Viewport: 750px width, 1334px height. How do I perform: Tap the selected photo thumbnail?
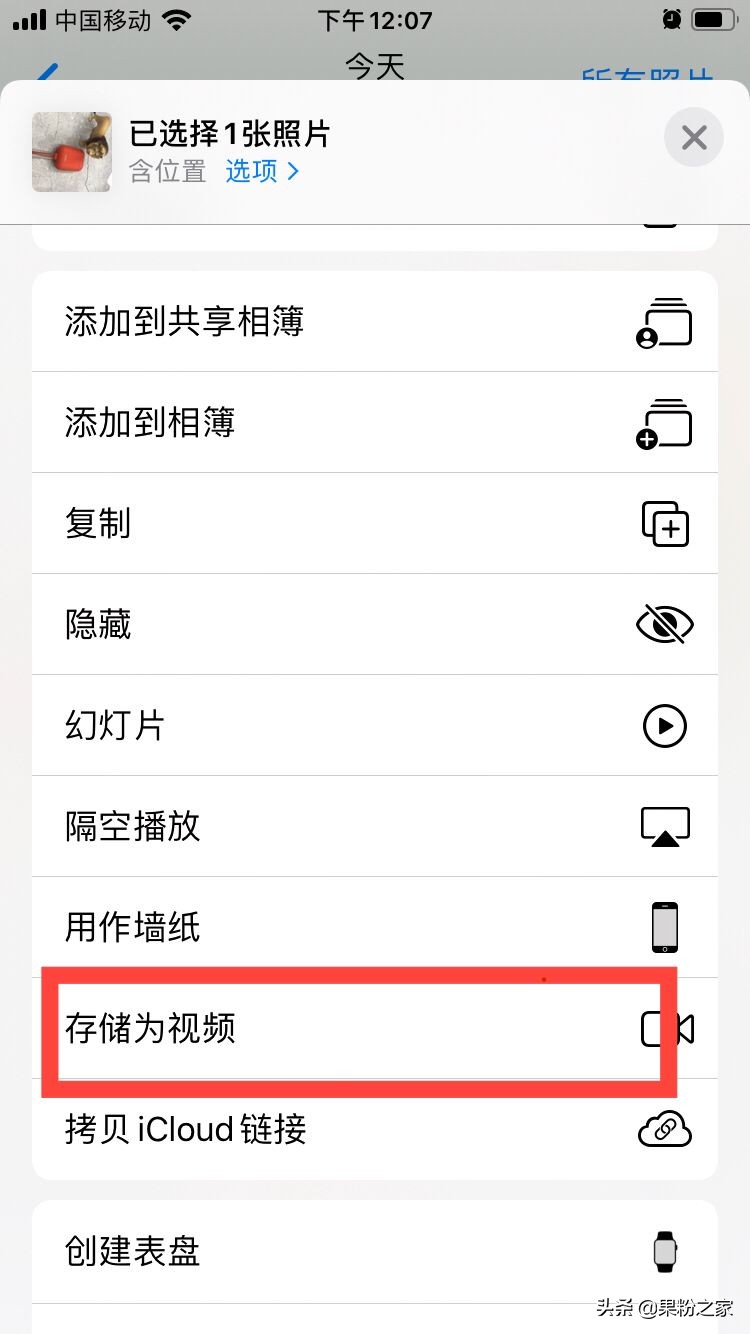[x=70, y=152]
